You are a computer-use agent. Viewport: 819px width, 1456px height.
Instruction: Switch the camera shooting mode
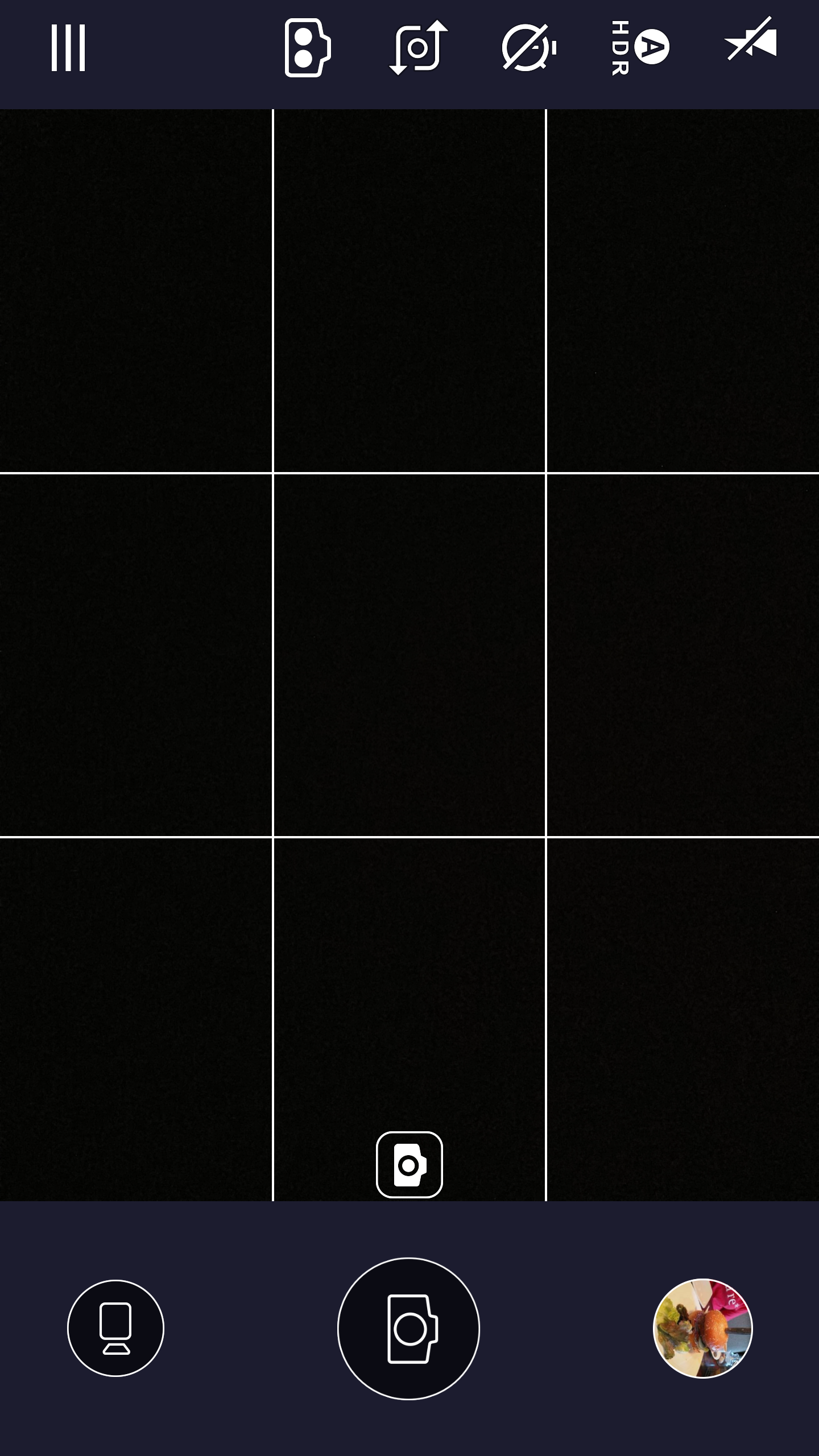tap(307, 48)
